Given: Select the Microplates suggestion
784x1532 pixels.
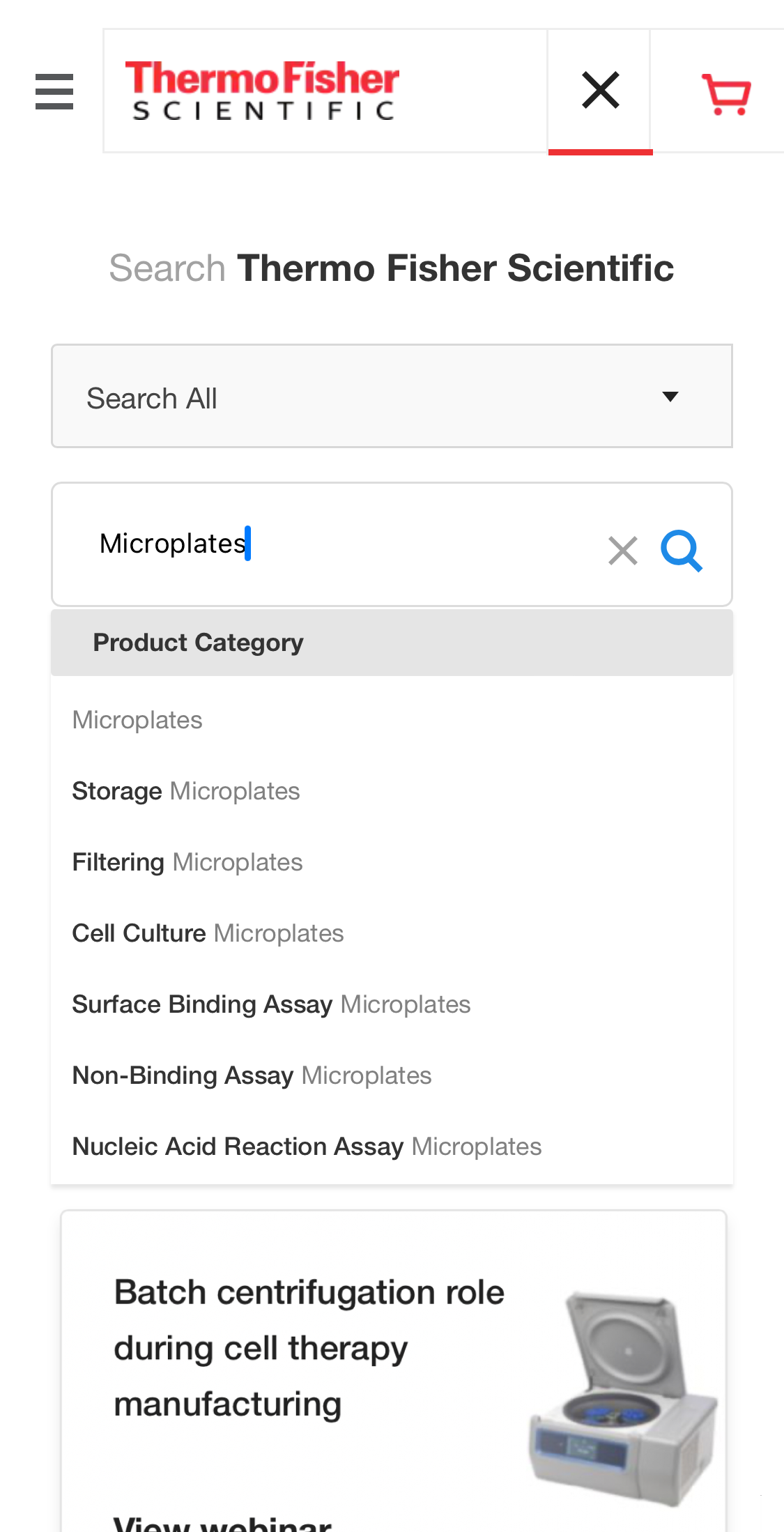Looking at the screenshot, I should (137, 718).
